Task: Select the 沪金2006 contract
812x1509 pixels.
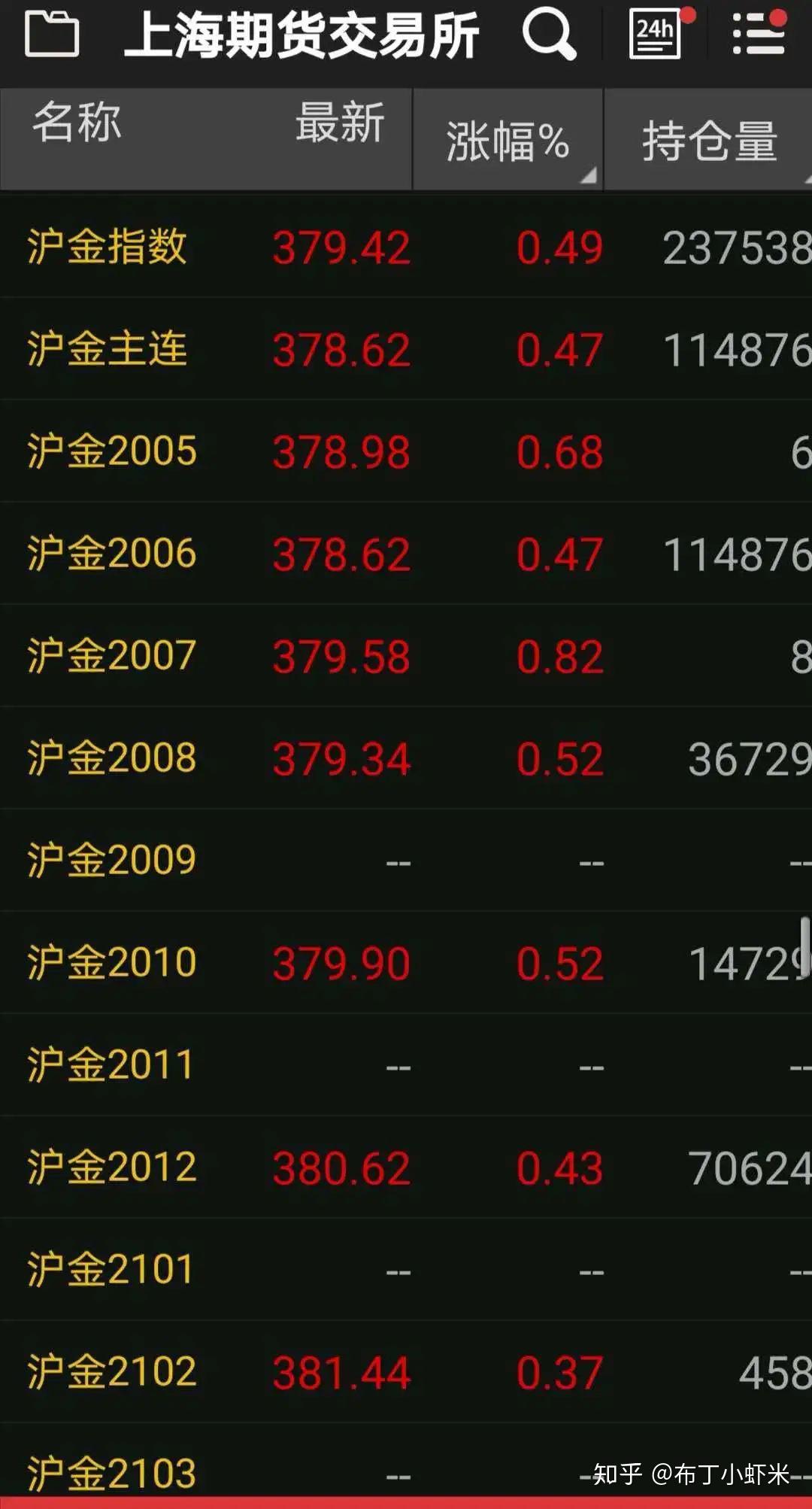Action: pos(406,554)
